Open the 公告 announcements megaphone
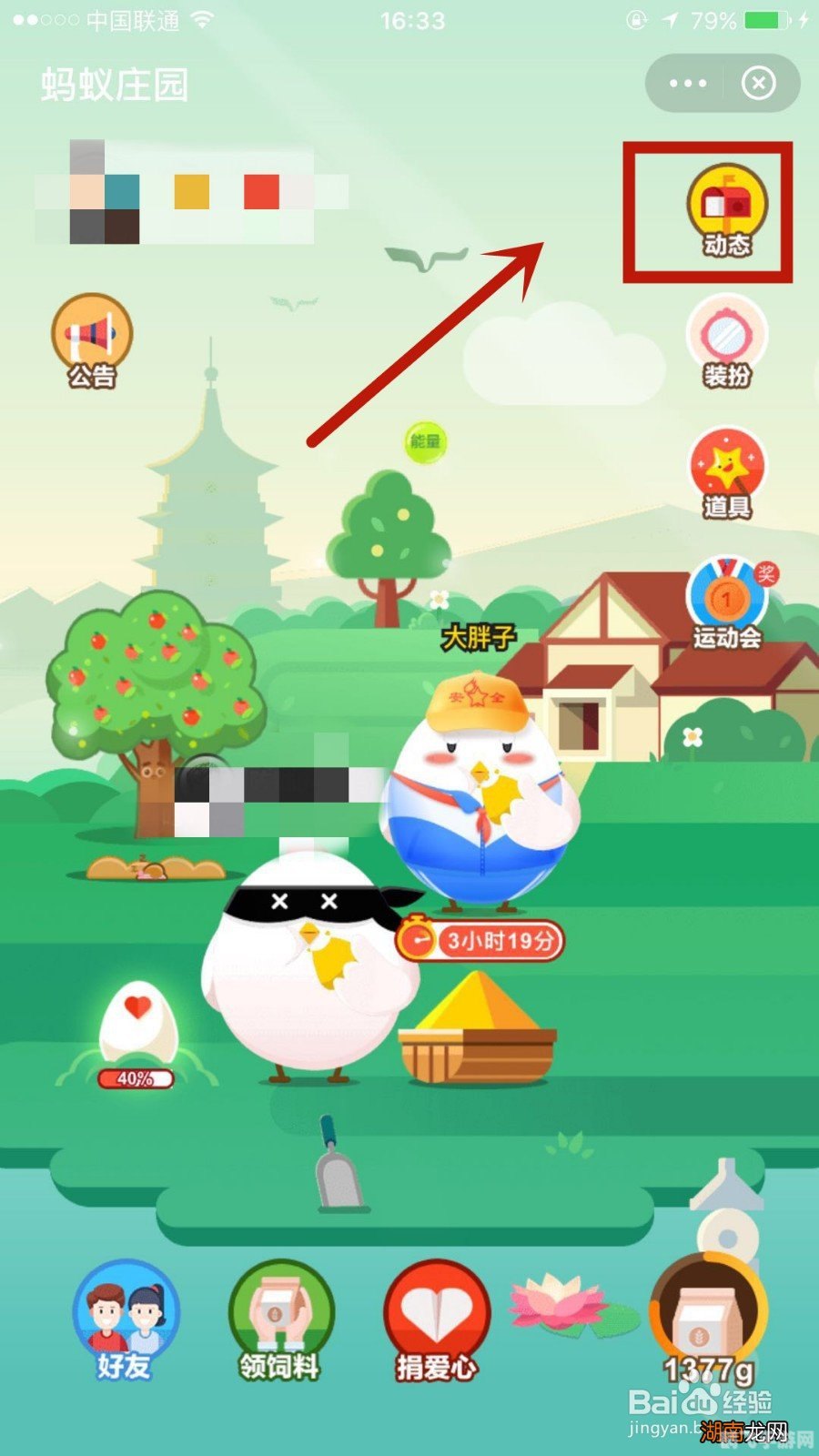Screen dimensions: 819x1456 [92, 340]
